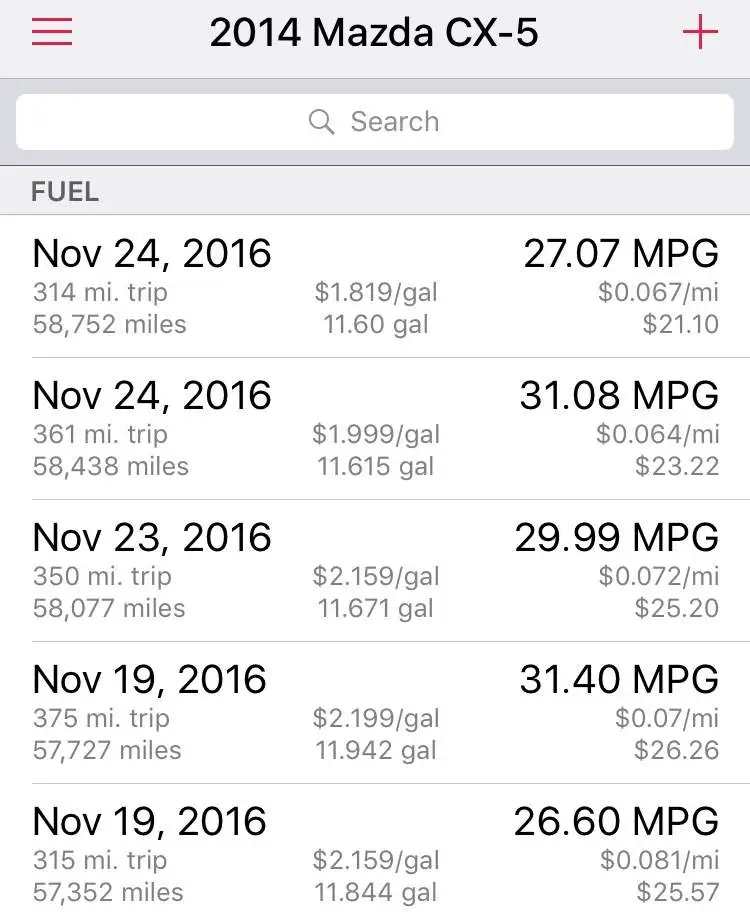The width and height of the screenshot is (750, 921).
Task: Open the 31.08 MPG fuel entry
Action: click(375, 428)
